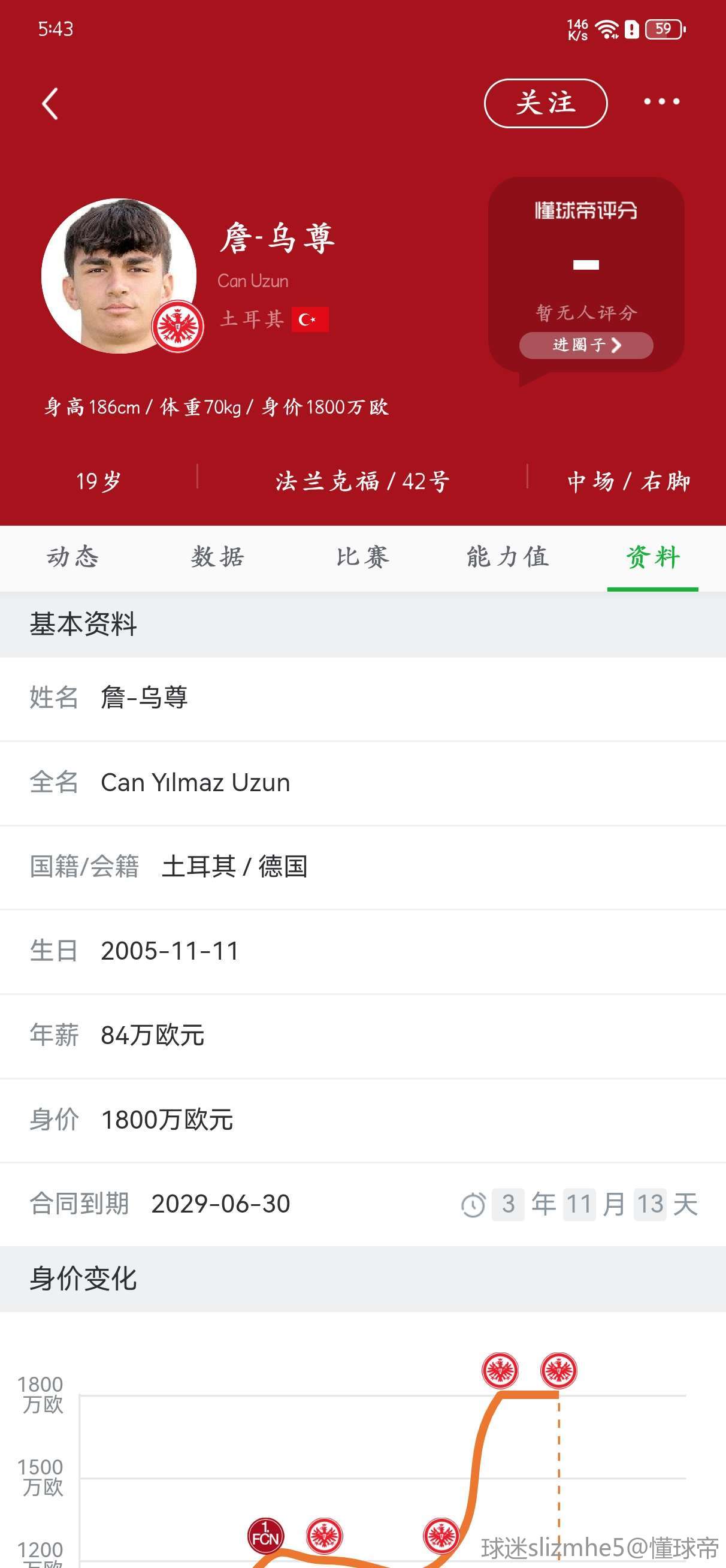Switch to the 数据 tab
This screenshot has width=726, height=1568.
(217, 557)
